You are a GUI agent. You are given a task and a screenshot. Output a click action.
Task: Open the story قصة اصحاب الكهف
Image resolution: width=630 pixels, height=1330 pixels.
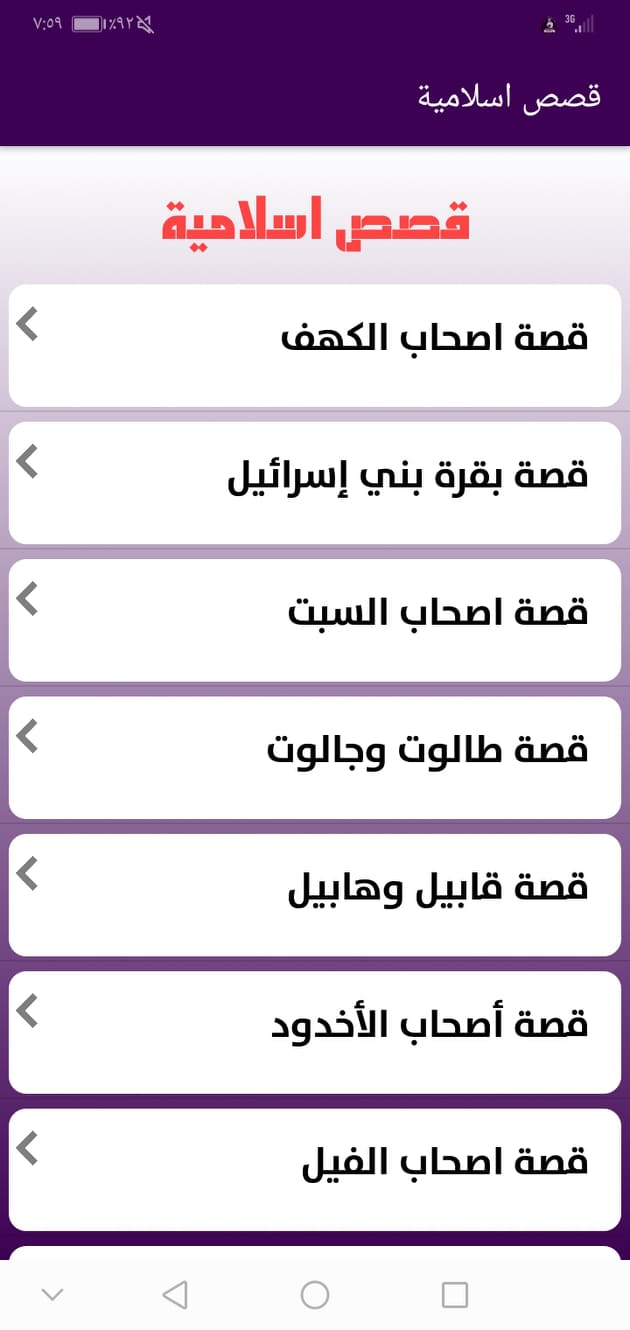pyautogui.click(x=315, y=346)
